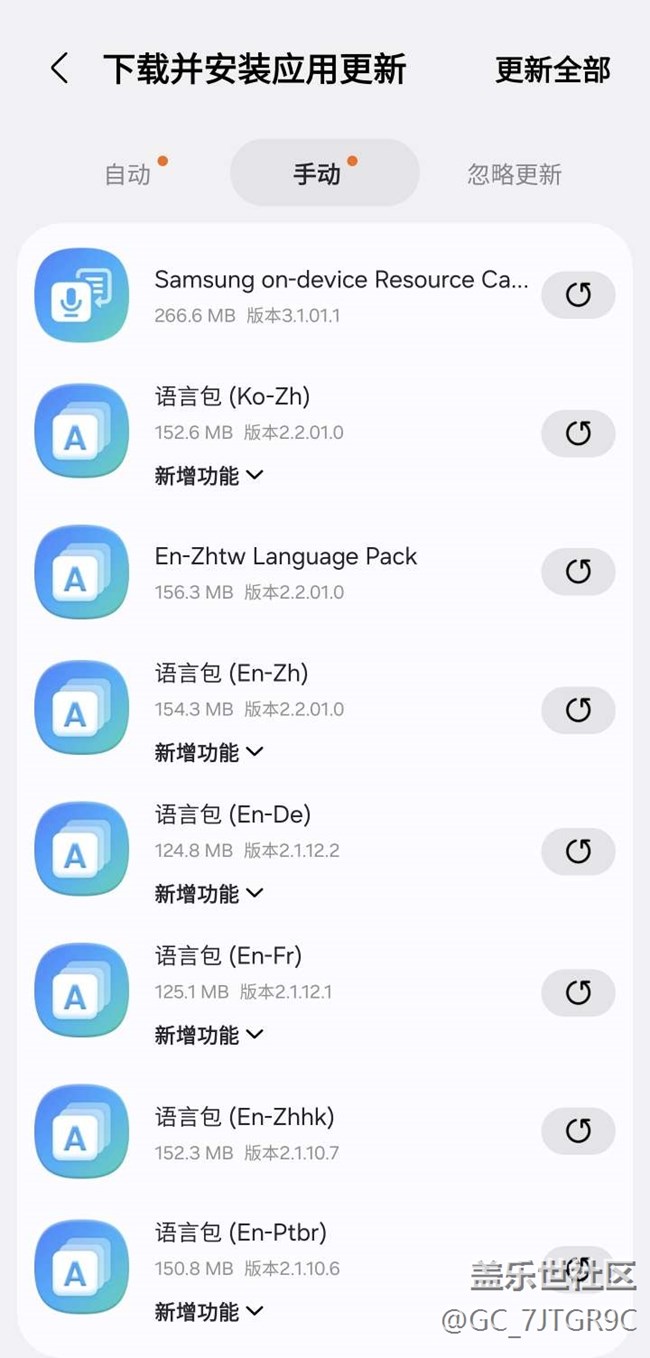Update the 语言包 (En-Zh) pack
The height and width of the screenshot is (1358, 650).
coord(578,709)
